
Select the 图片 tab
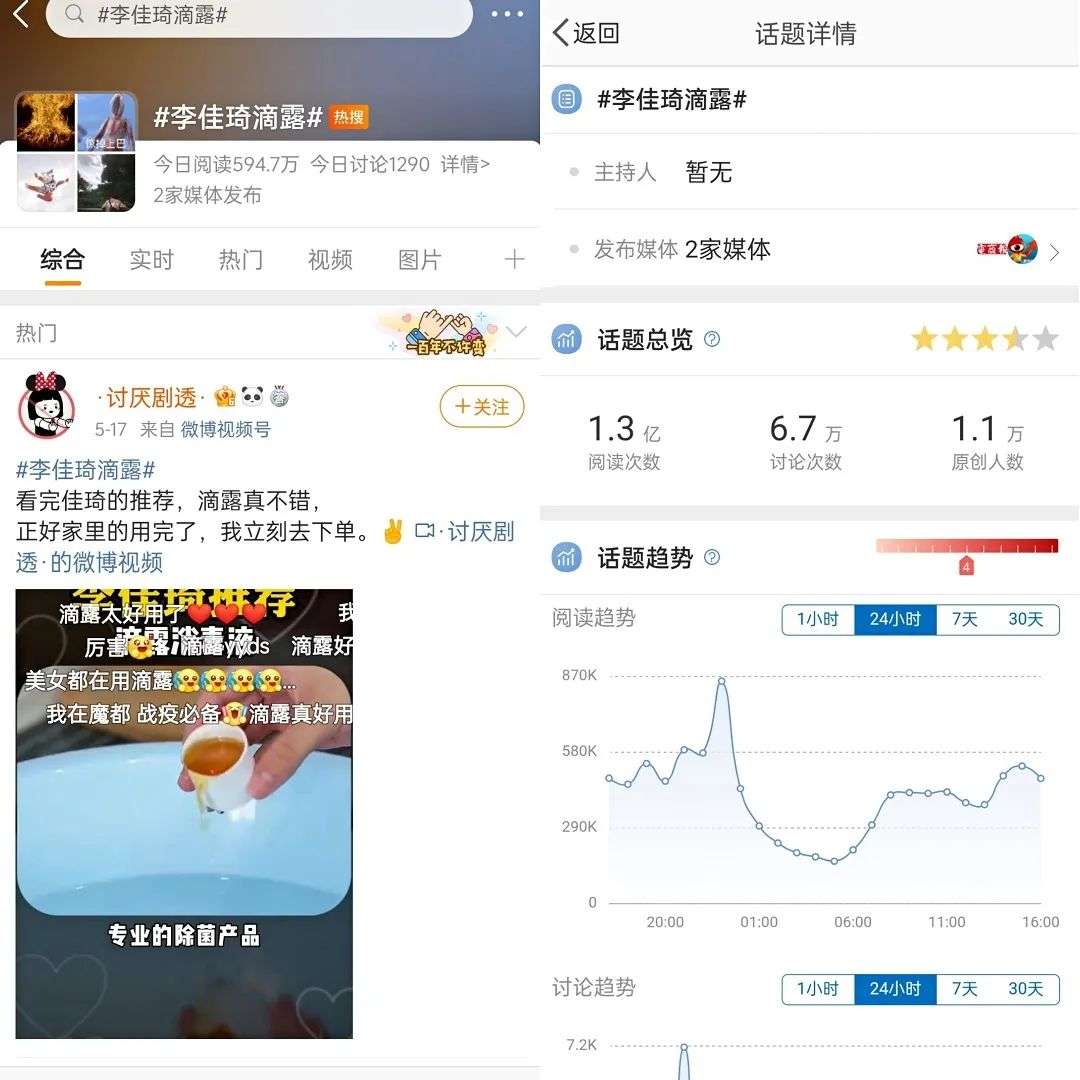pyautogui.click(x=419, y=260)
